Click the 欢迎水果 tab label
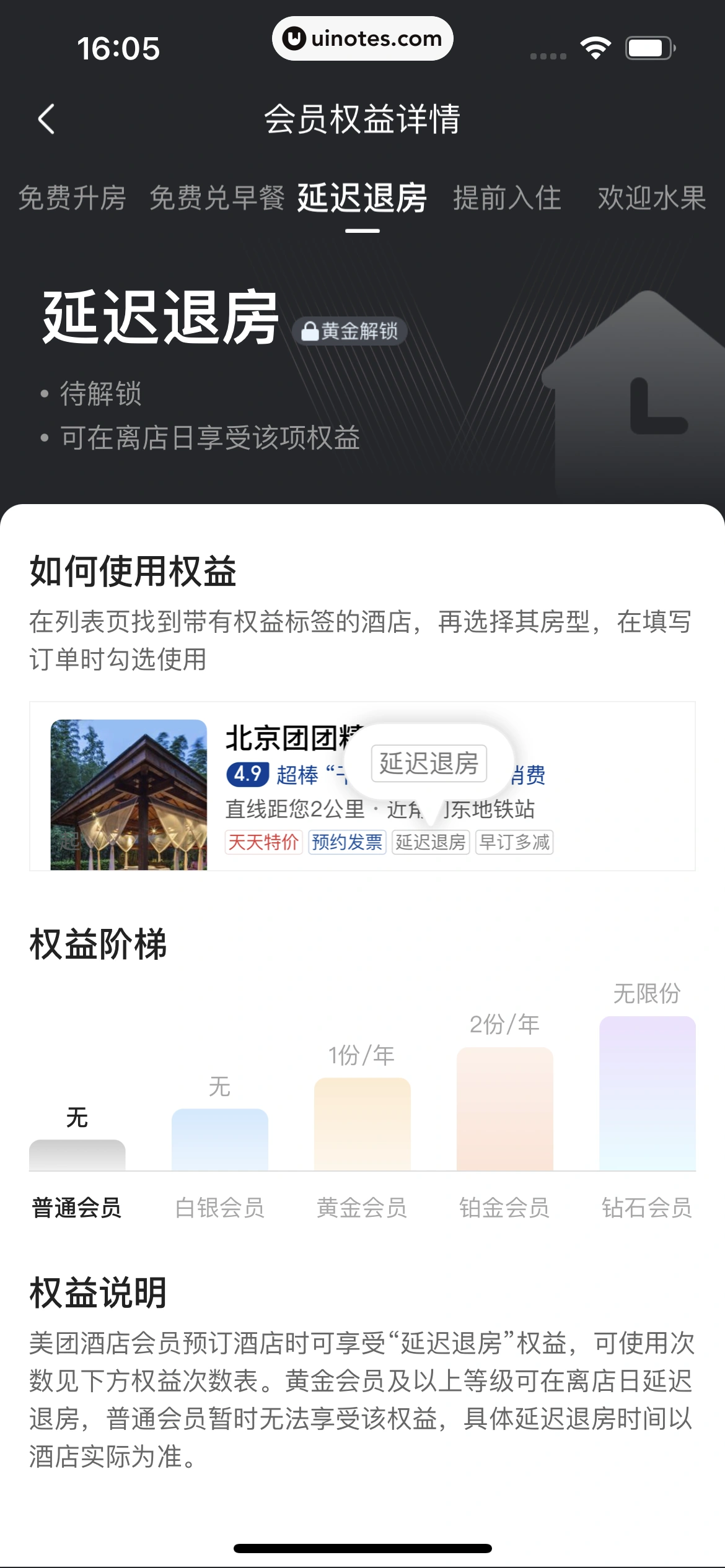The image size is (725, 1568). coord(651,198)
